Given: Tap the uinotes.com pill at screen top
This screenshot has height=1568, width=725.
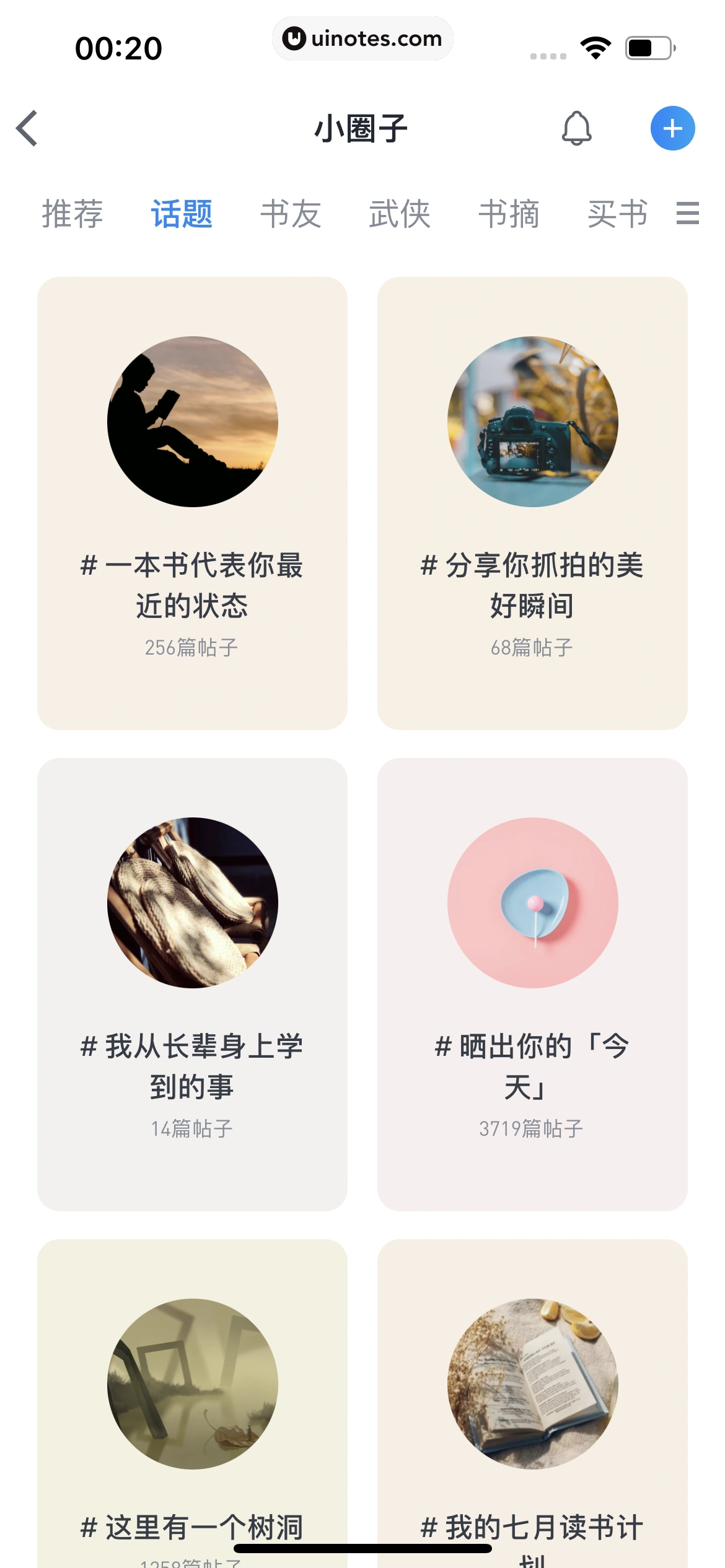Looking at the screenshot, I should click(363, 38).
